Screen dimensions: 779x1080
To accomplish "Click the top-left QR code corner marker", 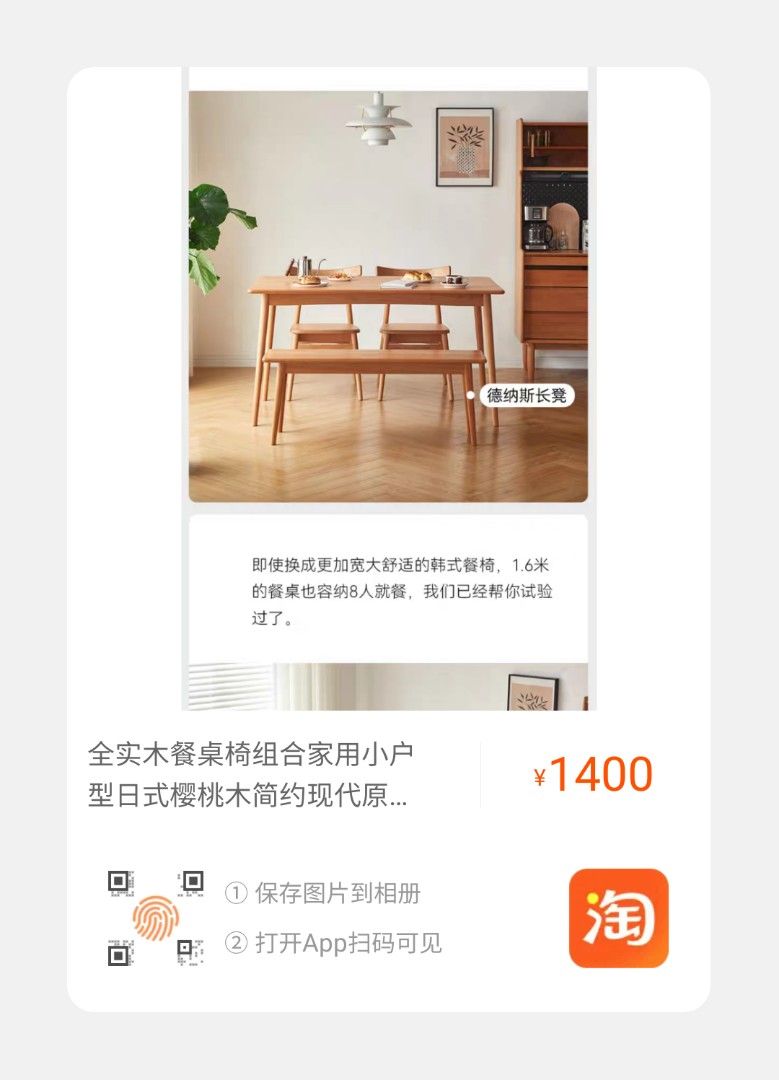I will 120,881.
